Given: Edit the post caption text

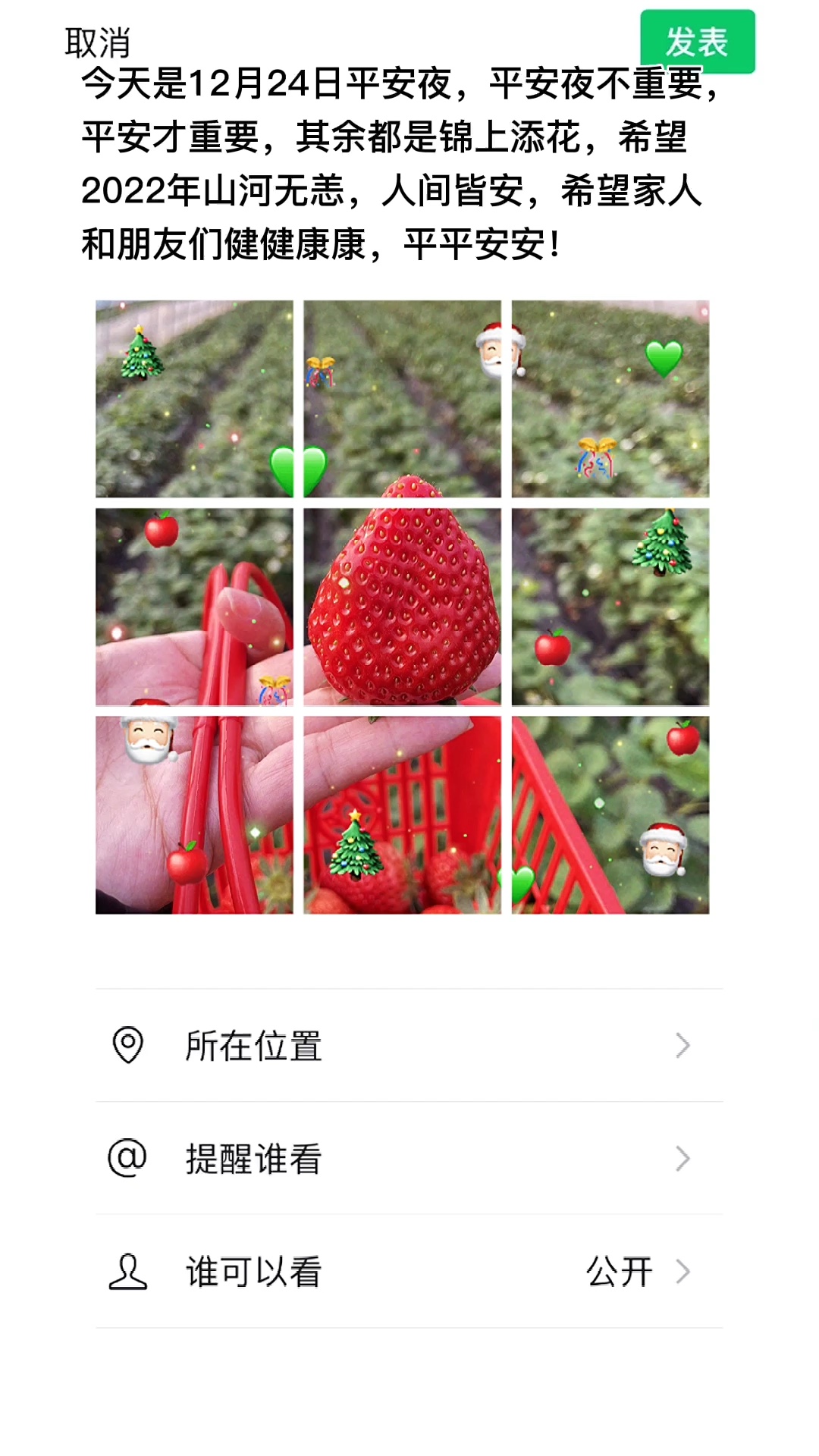Looking at the screenshot, I should pyautogui.click(x=394, y=164).
